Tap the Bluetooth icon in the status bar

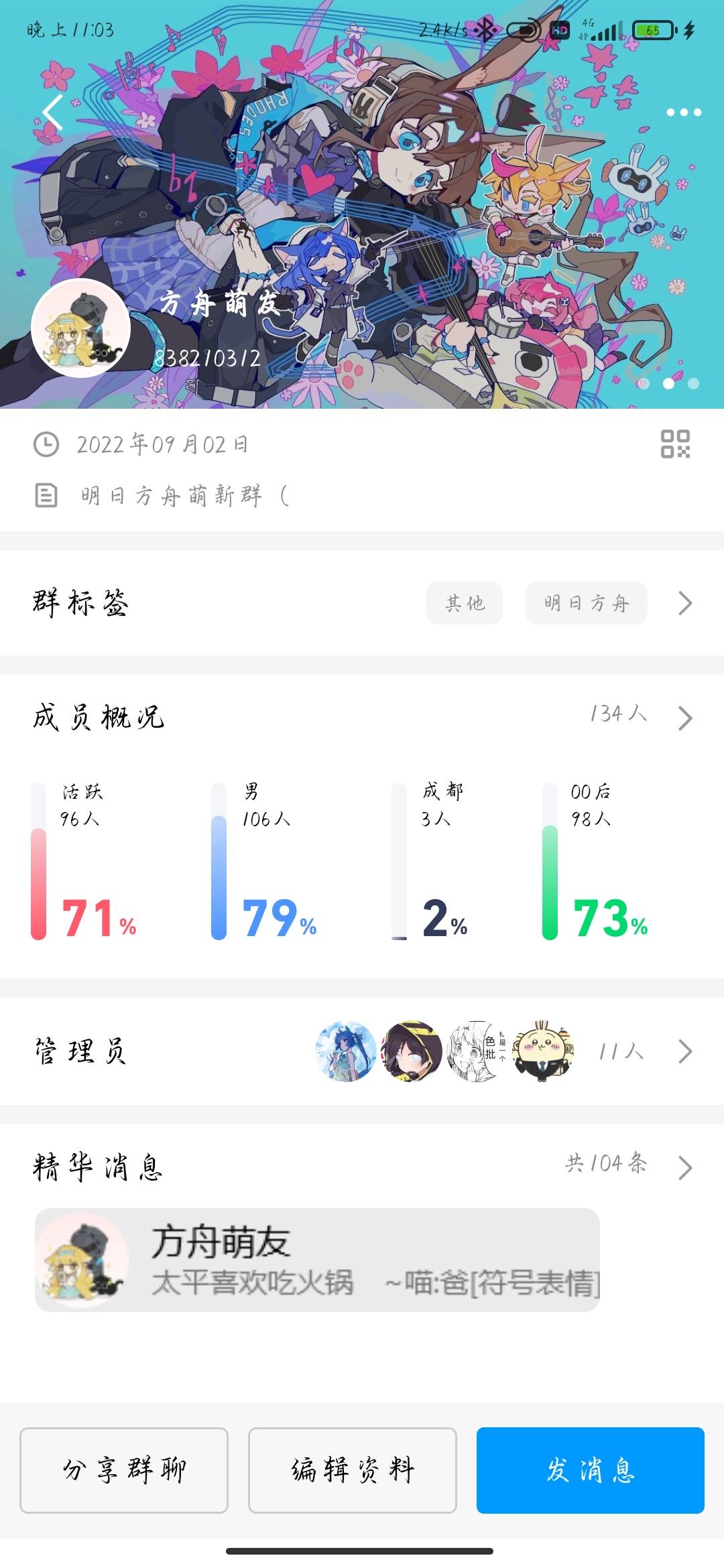485,29
